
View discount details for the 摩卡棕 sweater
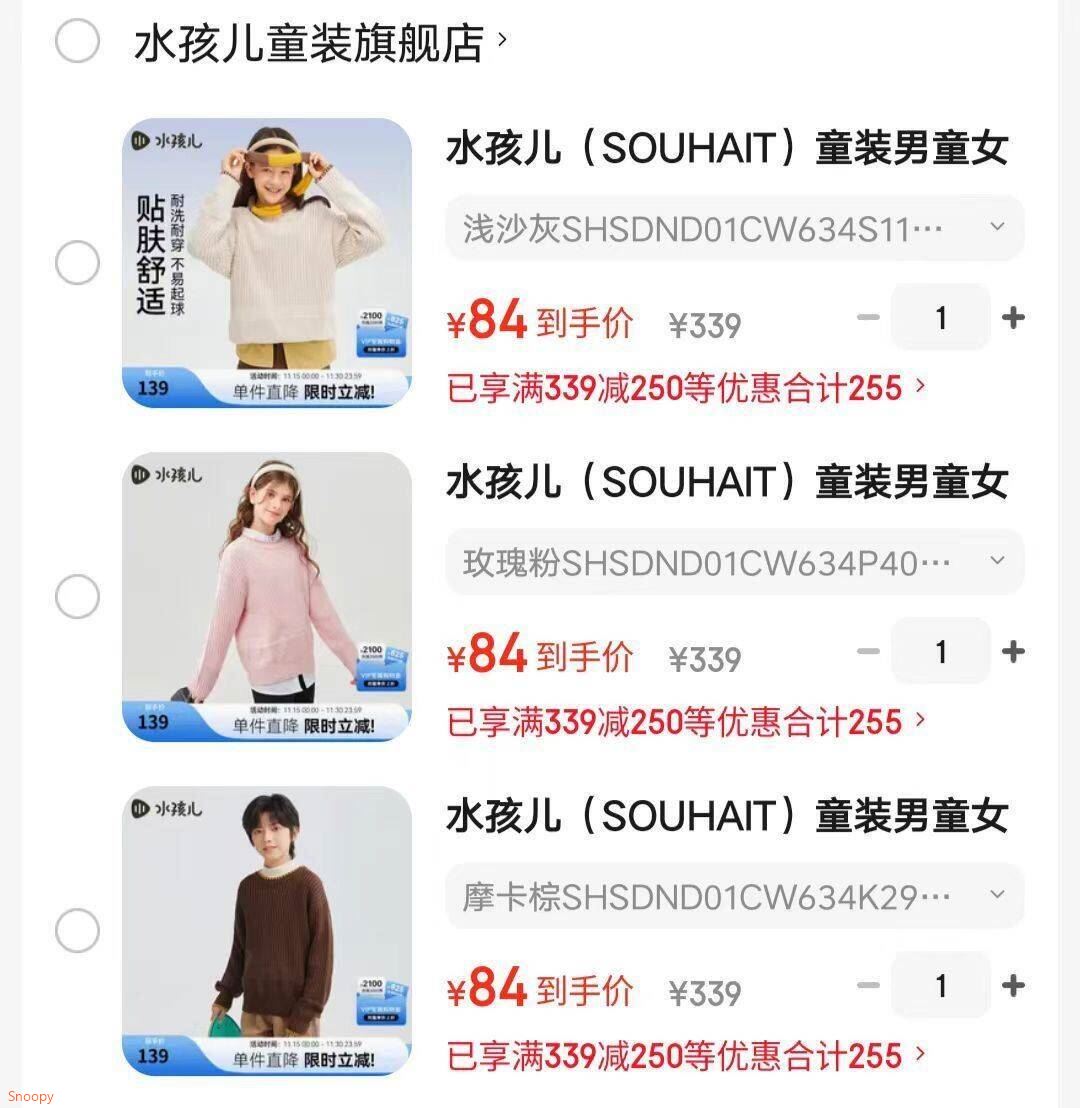click(686, 1056)
